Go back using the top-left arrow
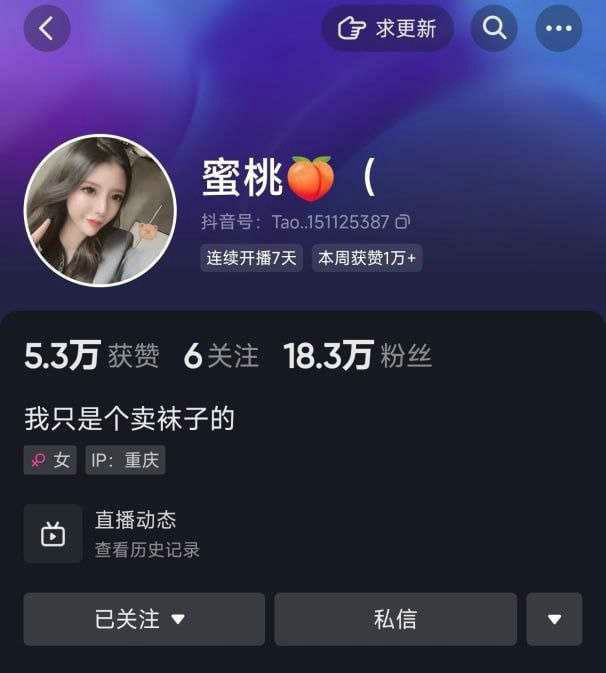 pyautogui.click(x=46, y=29)
